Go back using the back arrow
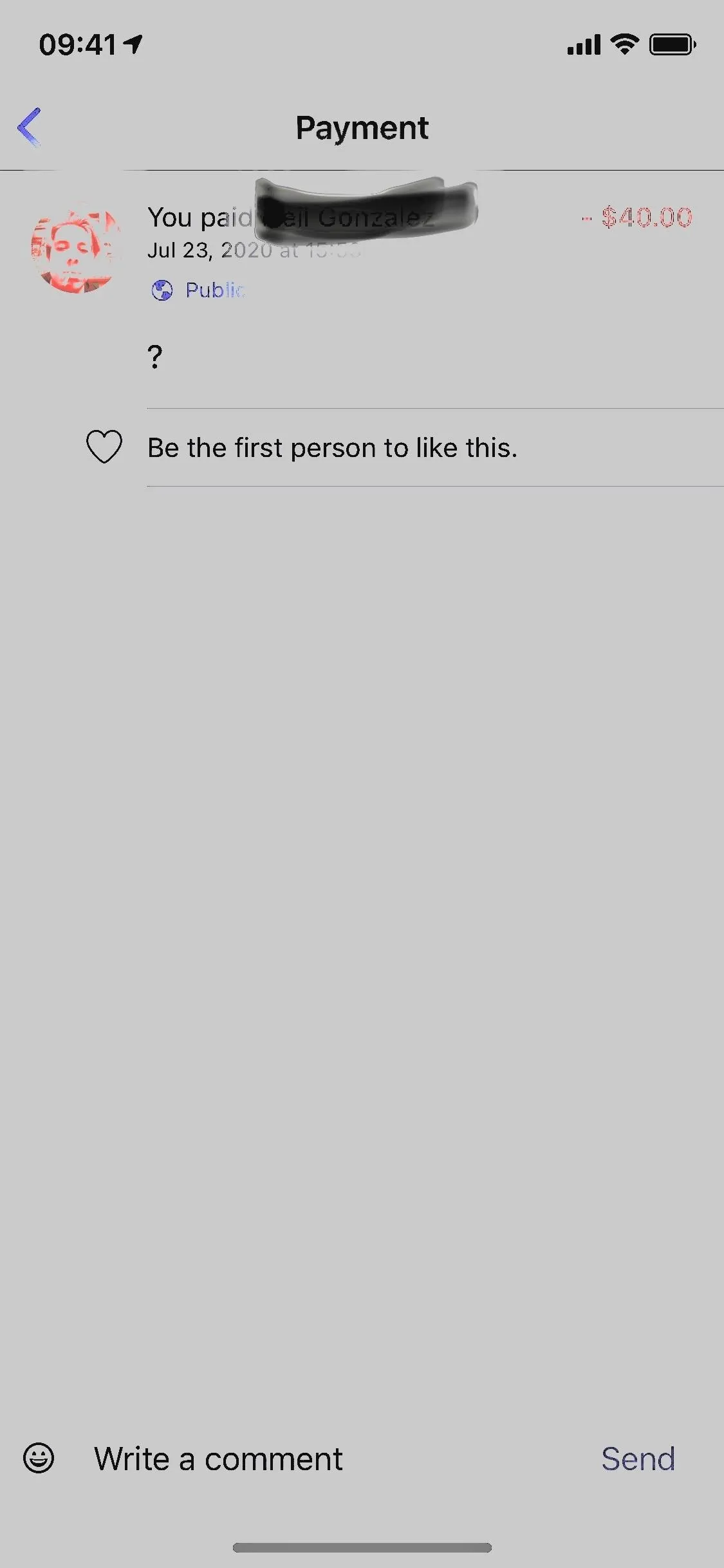The width and height of the screenshot is (724, 1568). click(30, 127)
